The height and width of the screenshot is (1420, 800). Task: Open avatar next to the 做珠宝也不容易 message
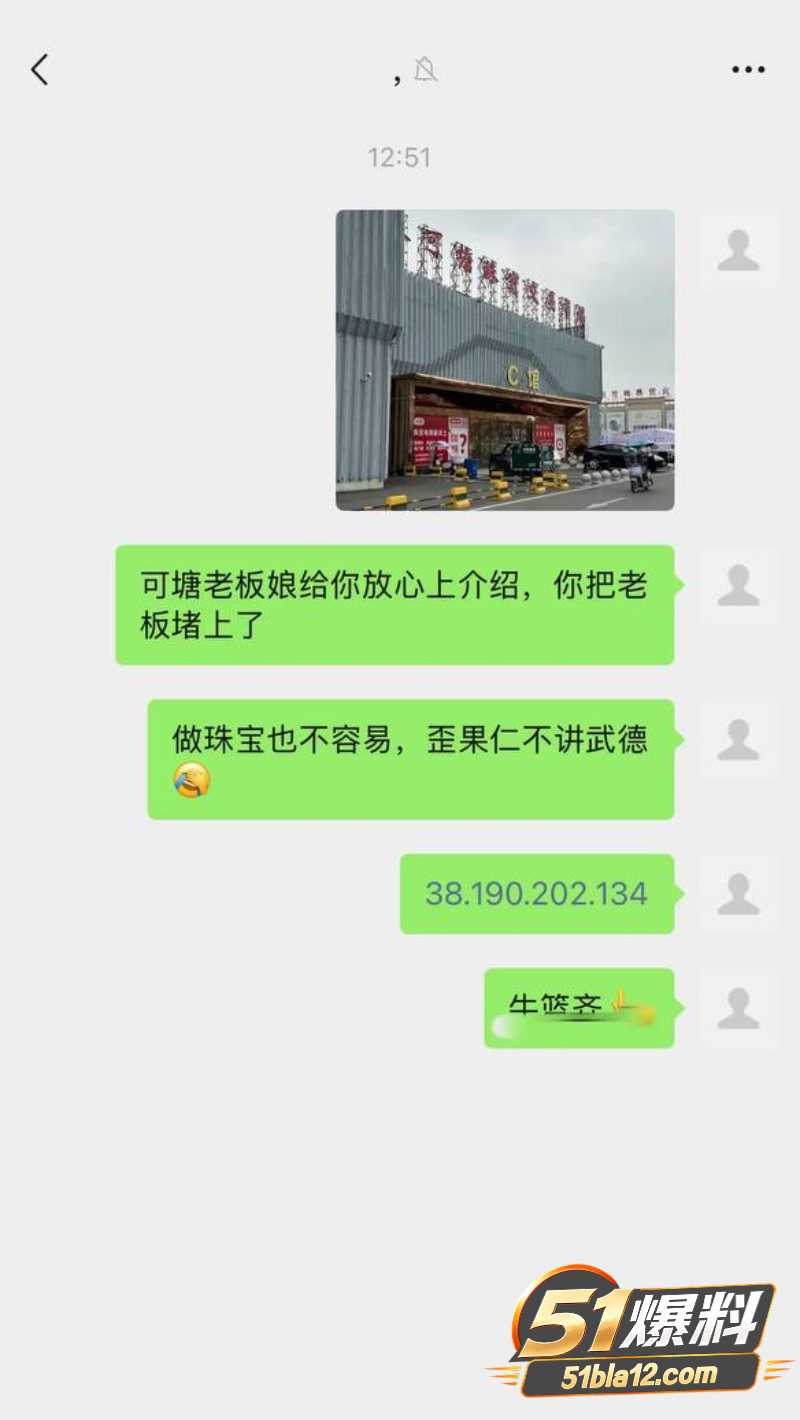pyautogui.click(x=738, y=739)
